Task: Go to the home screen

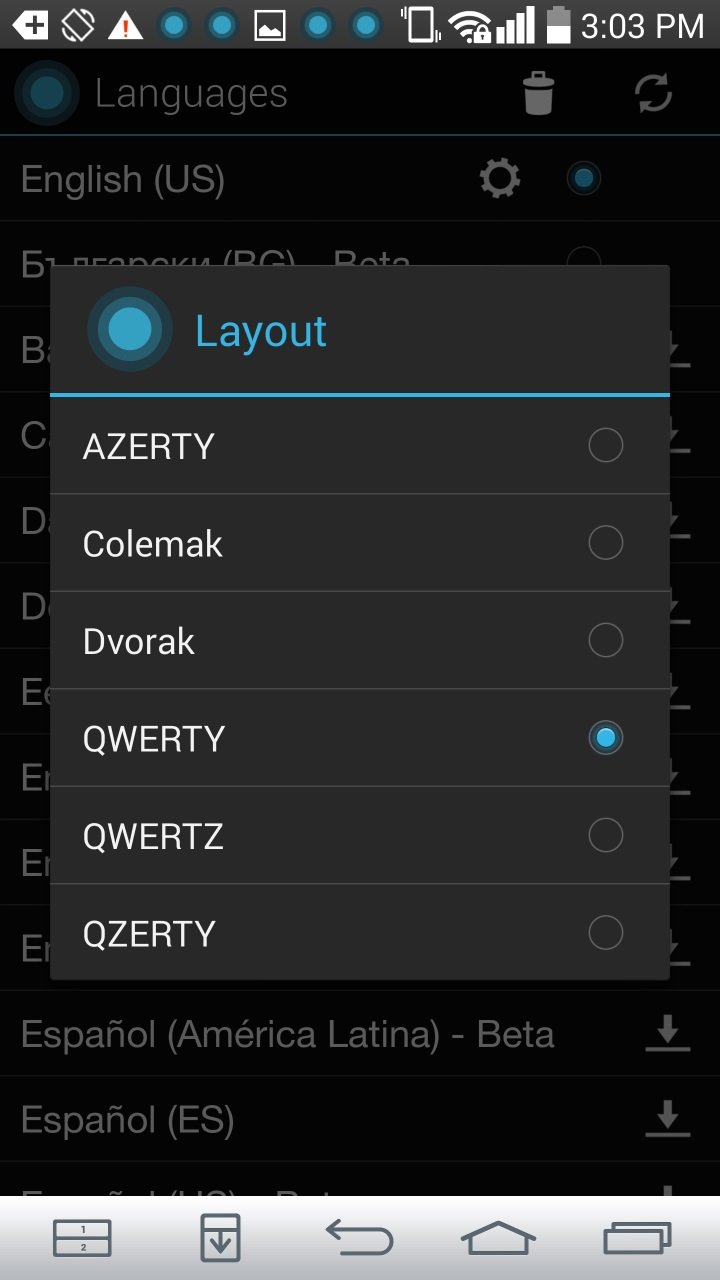Action: pos(498,1238)
